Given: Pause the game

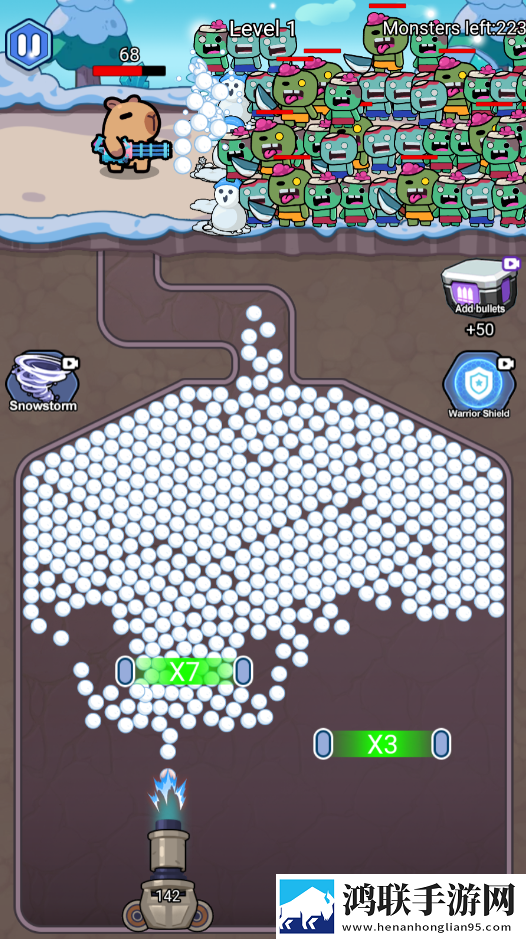Looking at the screenshot, I should (x=29, y=44).
